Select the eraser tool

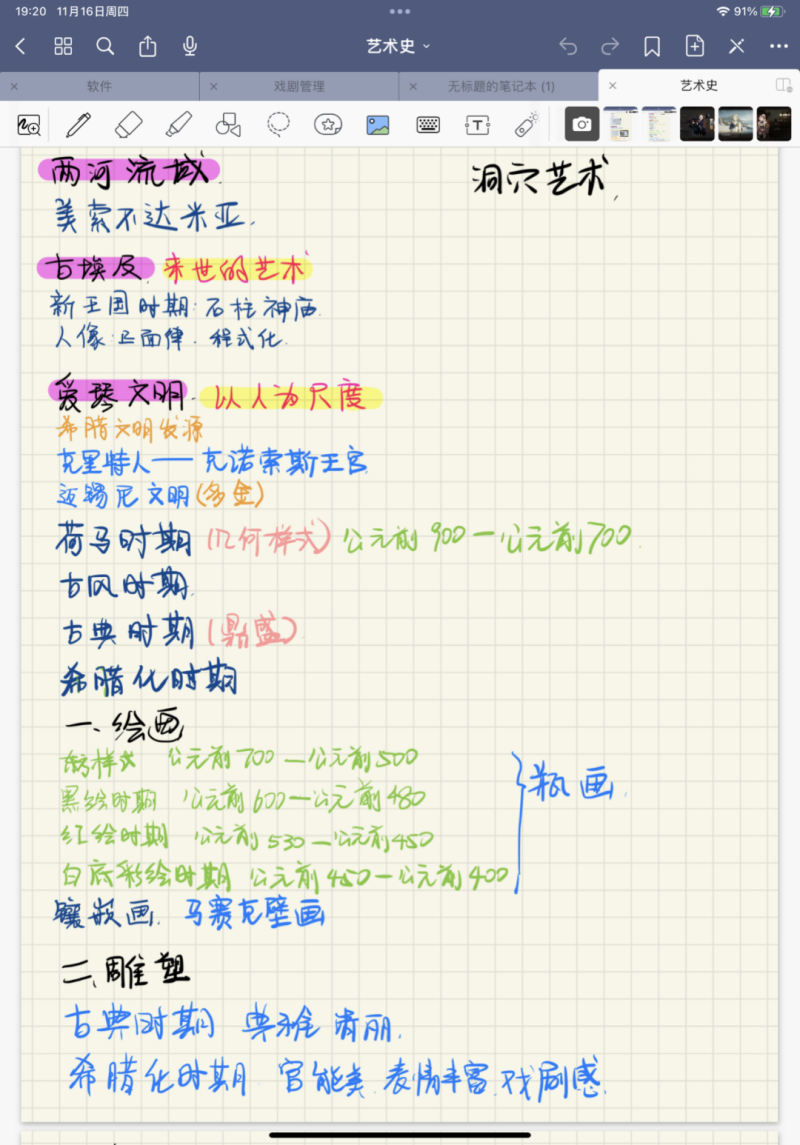129,125
